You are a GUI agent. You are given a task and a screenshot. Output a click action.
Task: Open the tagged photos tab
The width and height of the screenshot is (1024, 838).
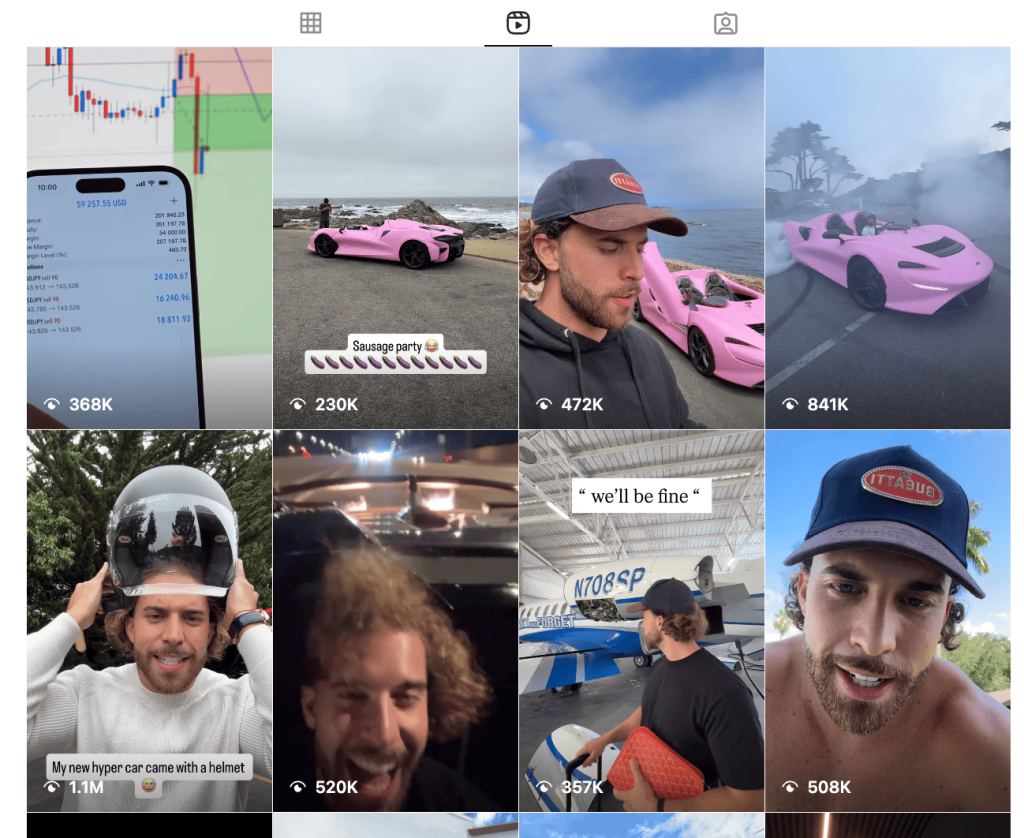click(726, 23)
